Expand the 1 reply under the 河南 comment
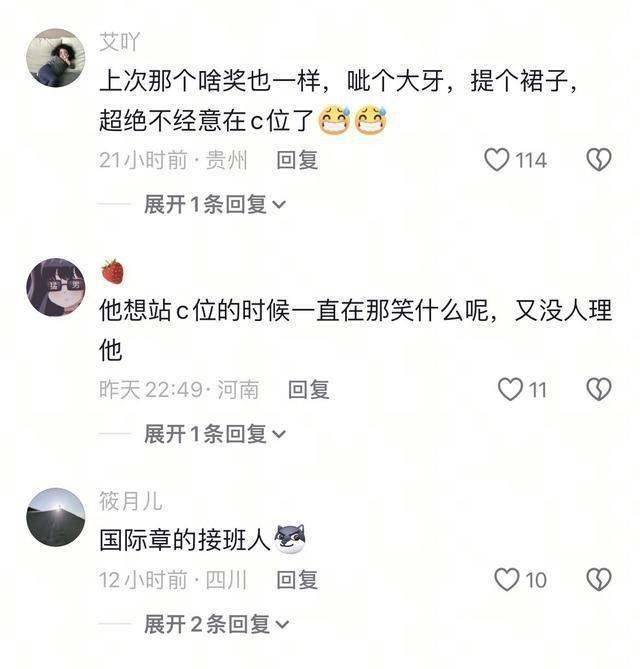 click(x=215, y=434)
